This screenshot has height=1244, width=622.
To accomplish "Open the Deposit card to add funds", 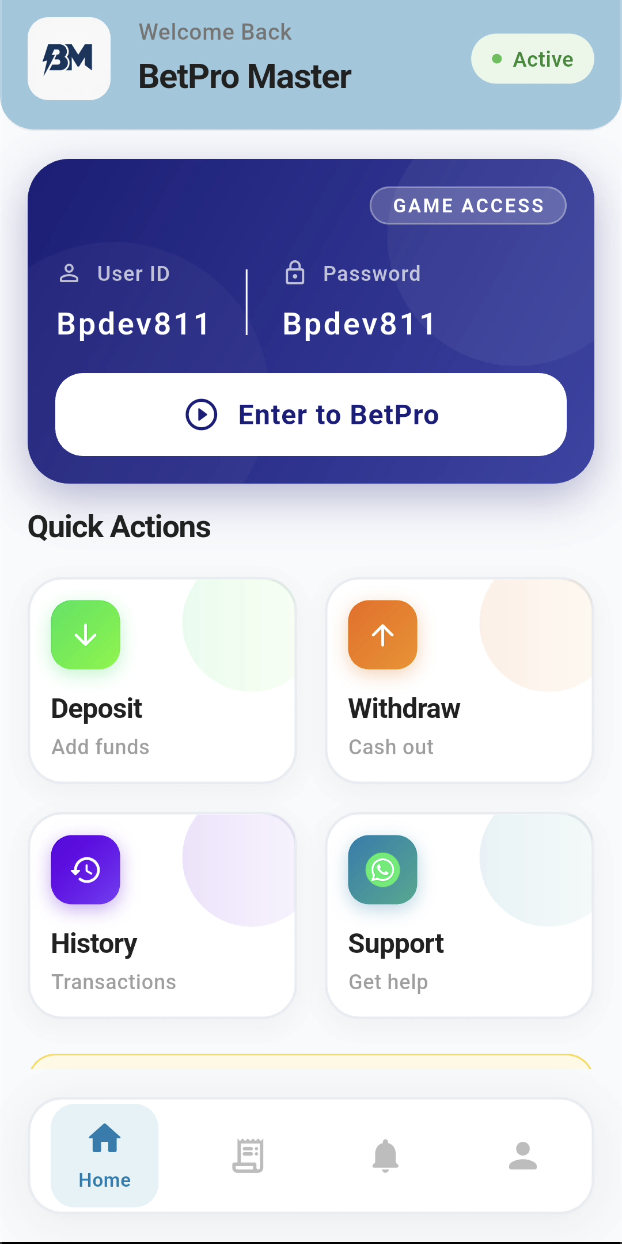I will [x=162, y=680].
